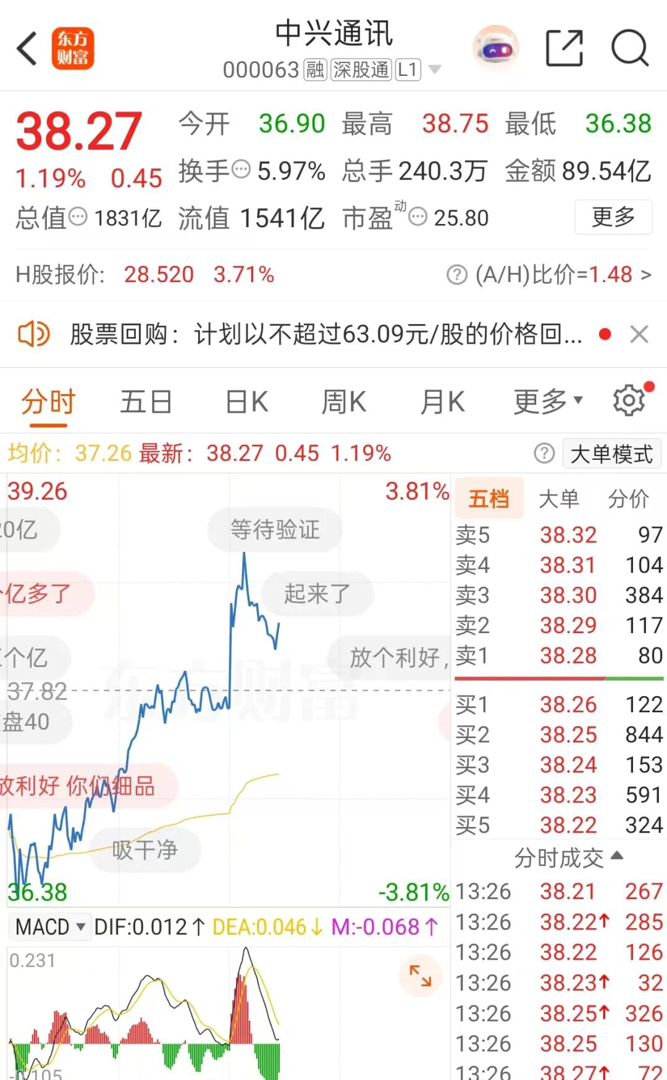Open the search magnifier

point(630,48)
